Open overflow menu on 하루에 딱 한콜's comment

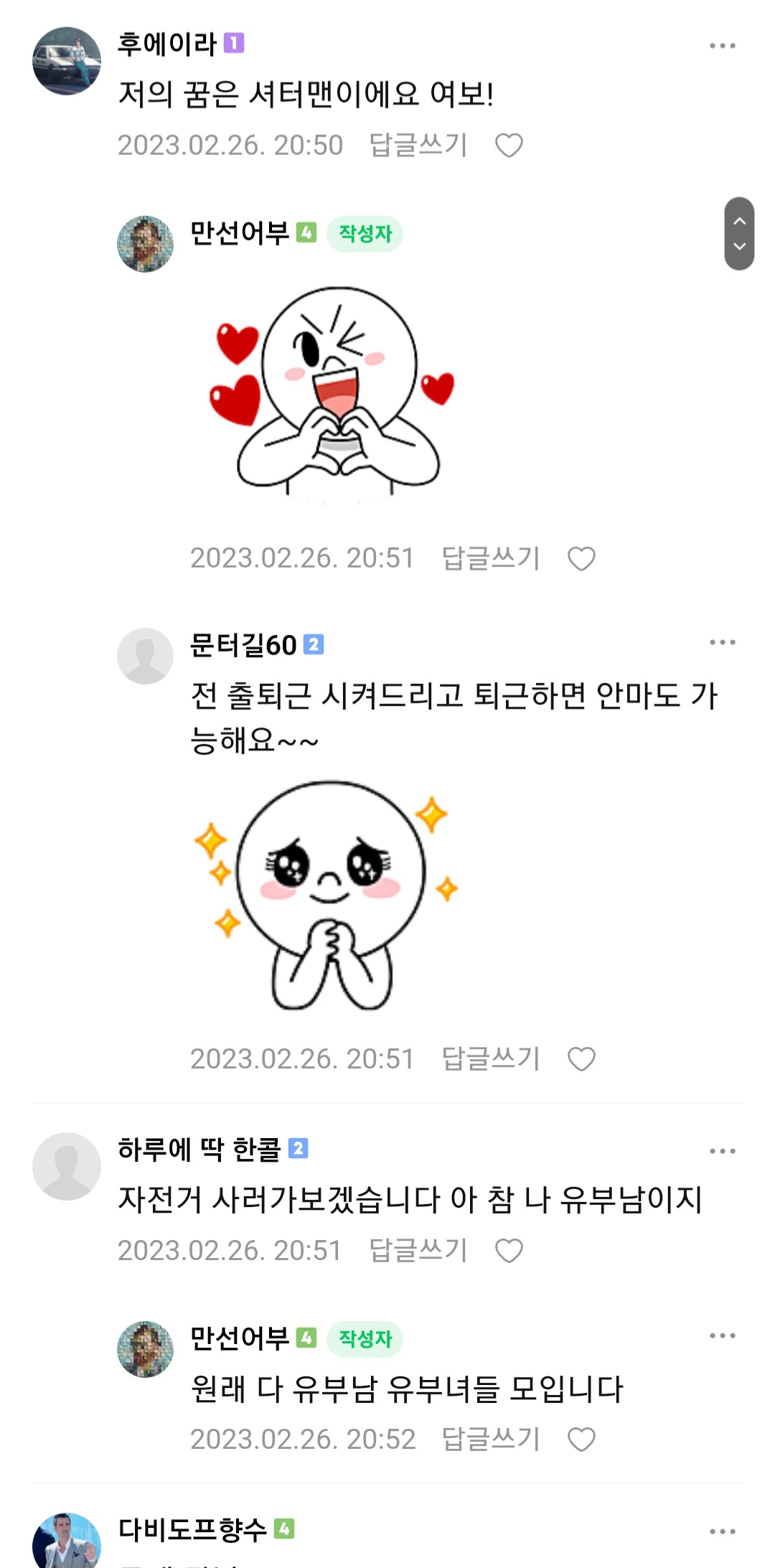pos(722,1151)
